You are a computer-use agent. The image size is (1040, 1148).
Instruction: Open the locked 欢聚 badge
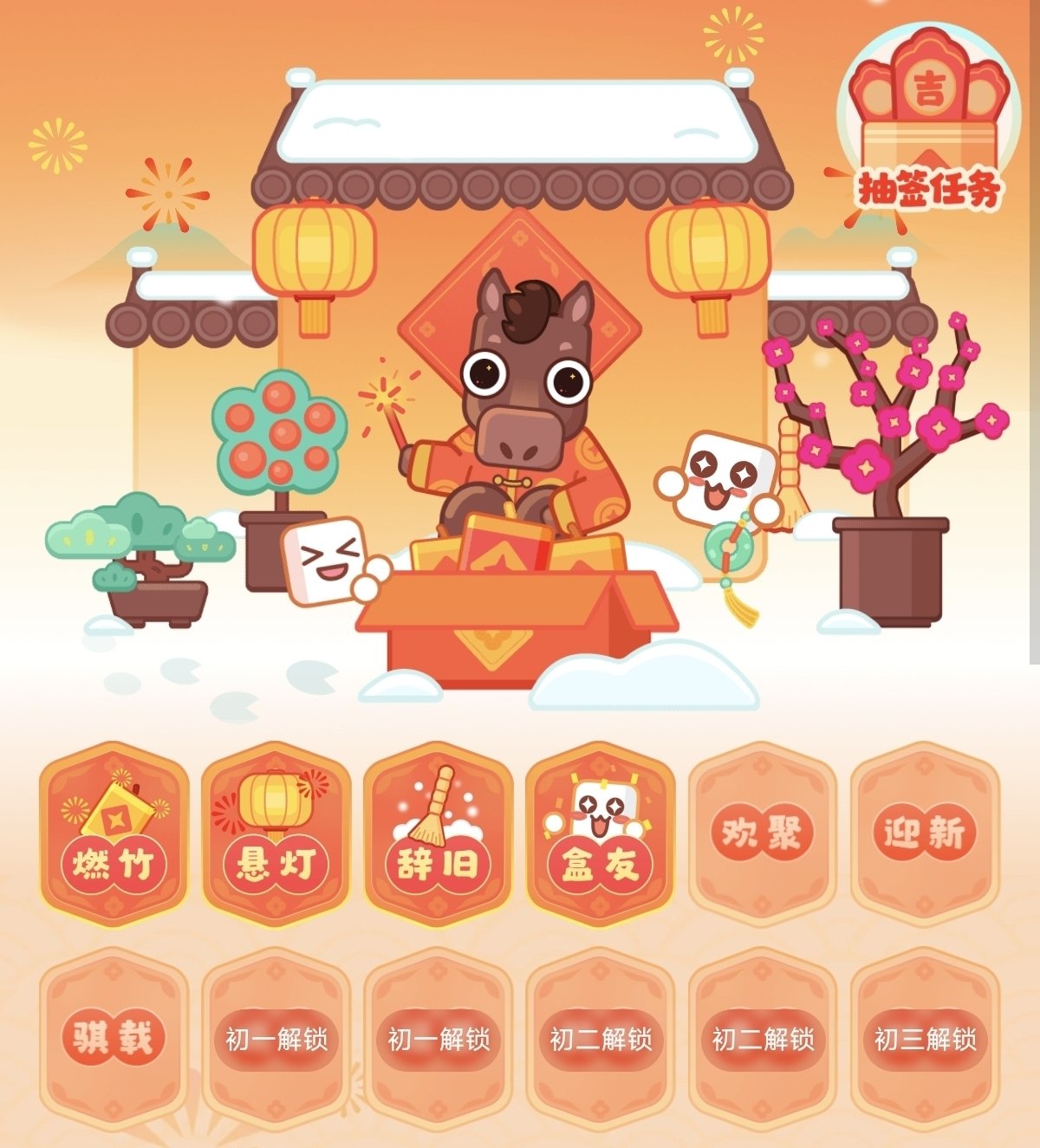click(x=763, y=834)
